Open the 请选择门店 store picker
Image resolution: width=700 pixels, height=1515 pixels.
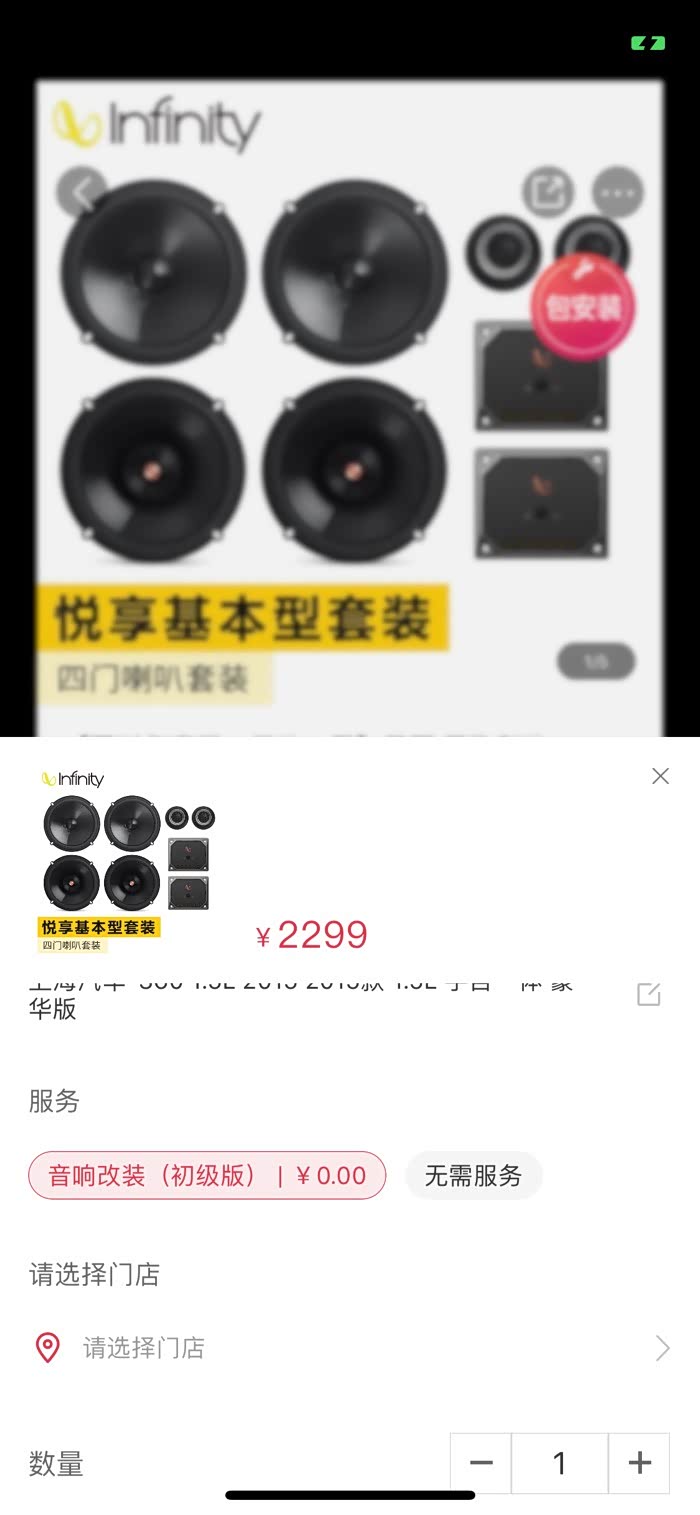(350, 1348)
